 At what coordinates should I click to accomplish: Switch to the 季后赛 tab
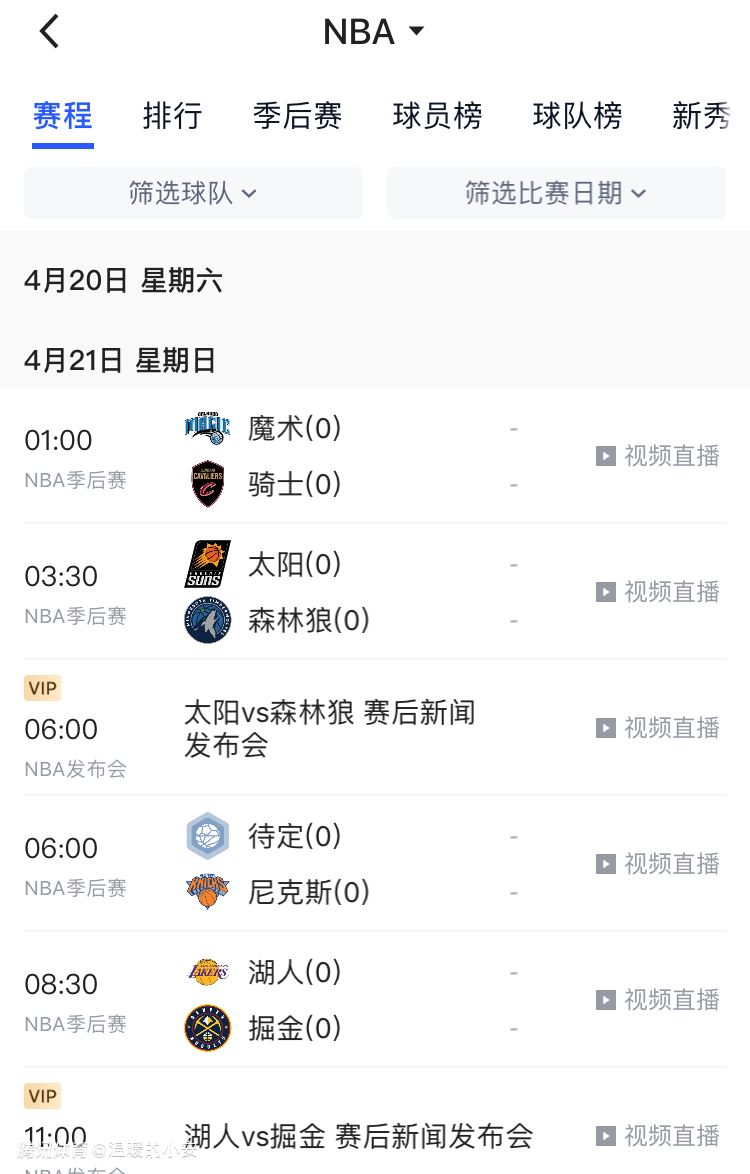[x=297, y=116]
